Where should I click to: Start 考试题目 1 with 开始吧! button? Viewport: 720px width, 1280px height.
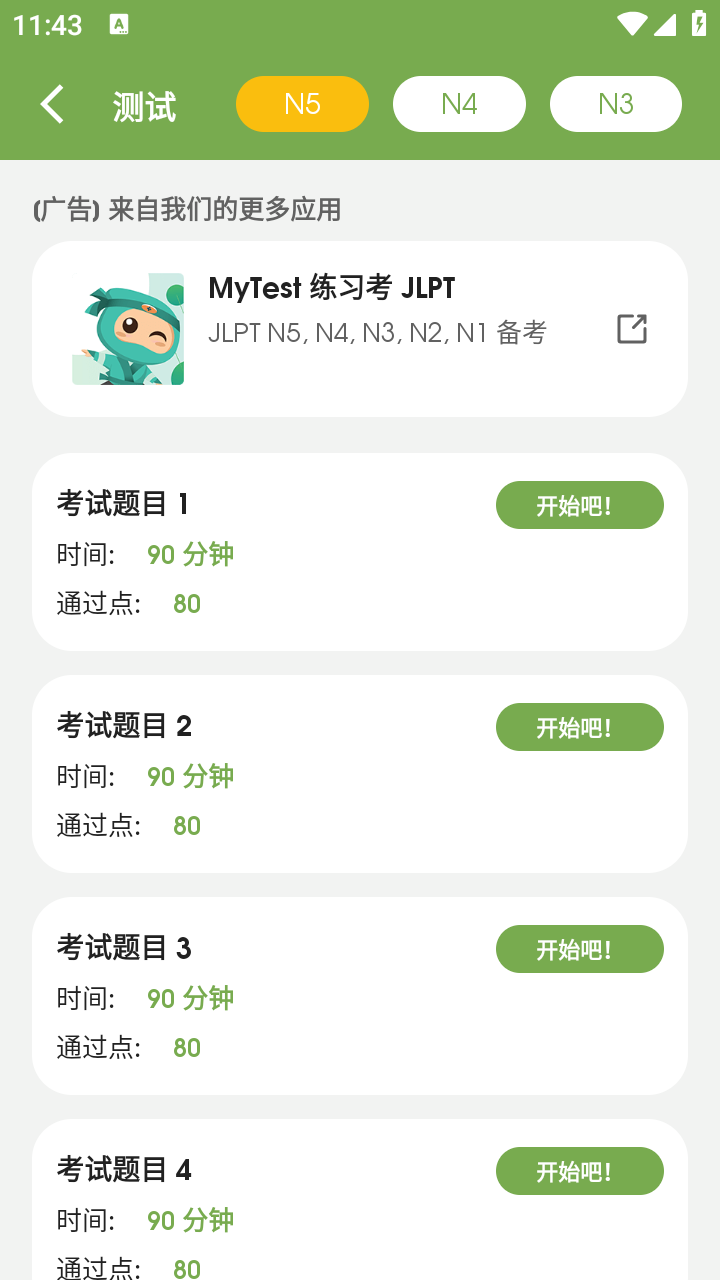[x=580, y=504]
